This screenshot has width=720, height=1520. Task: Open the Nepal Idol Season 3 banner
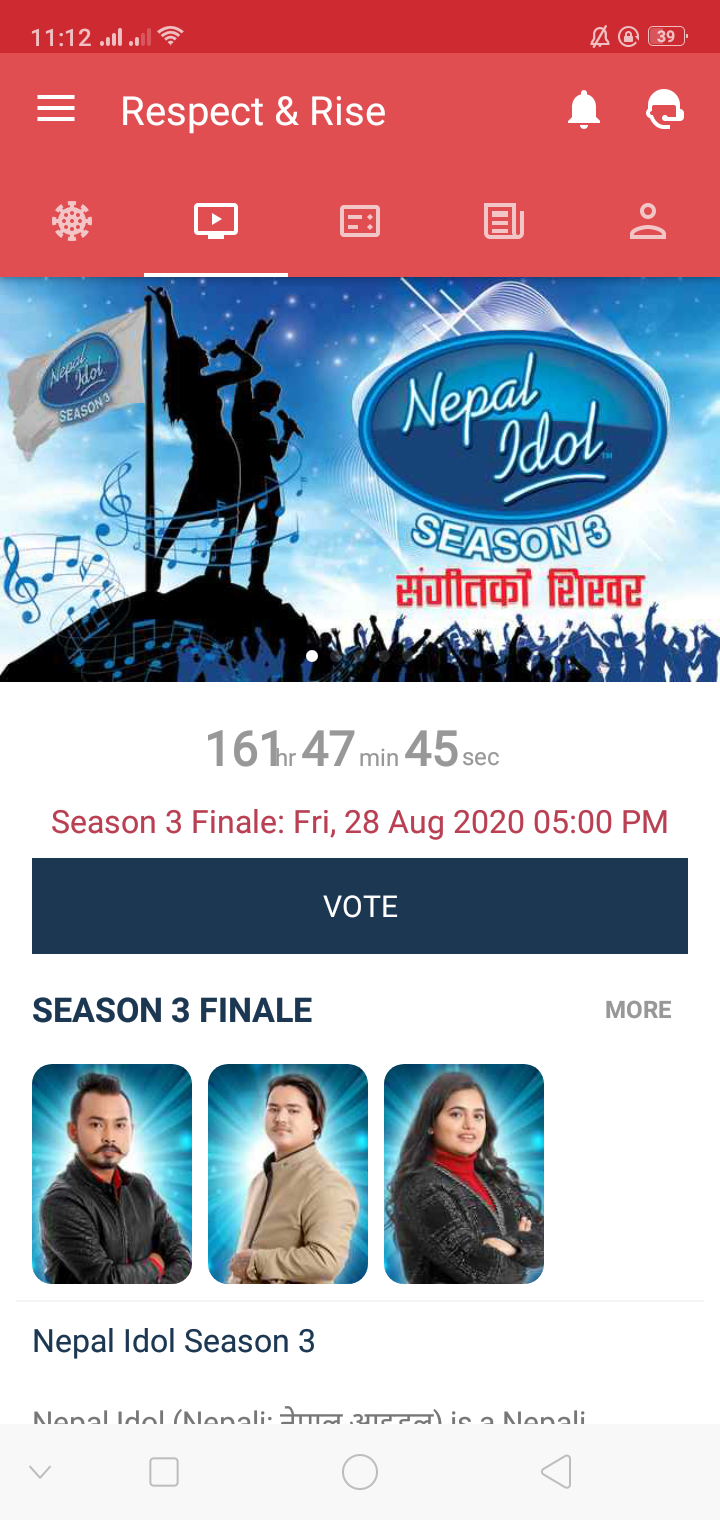click(x=360, y=480)
